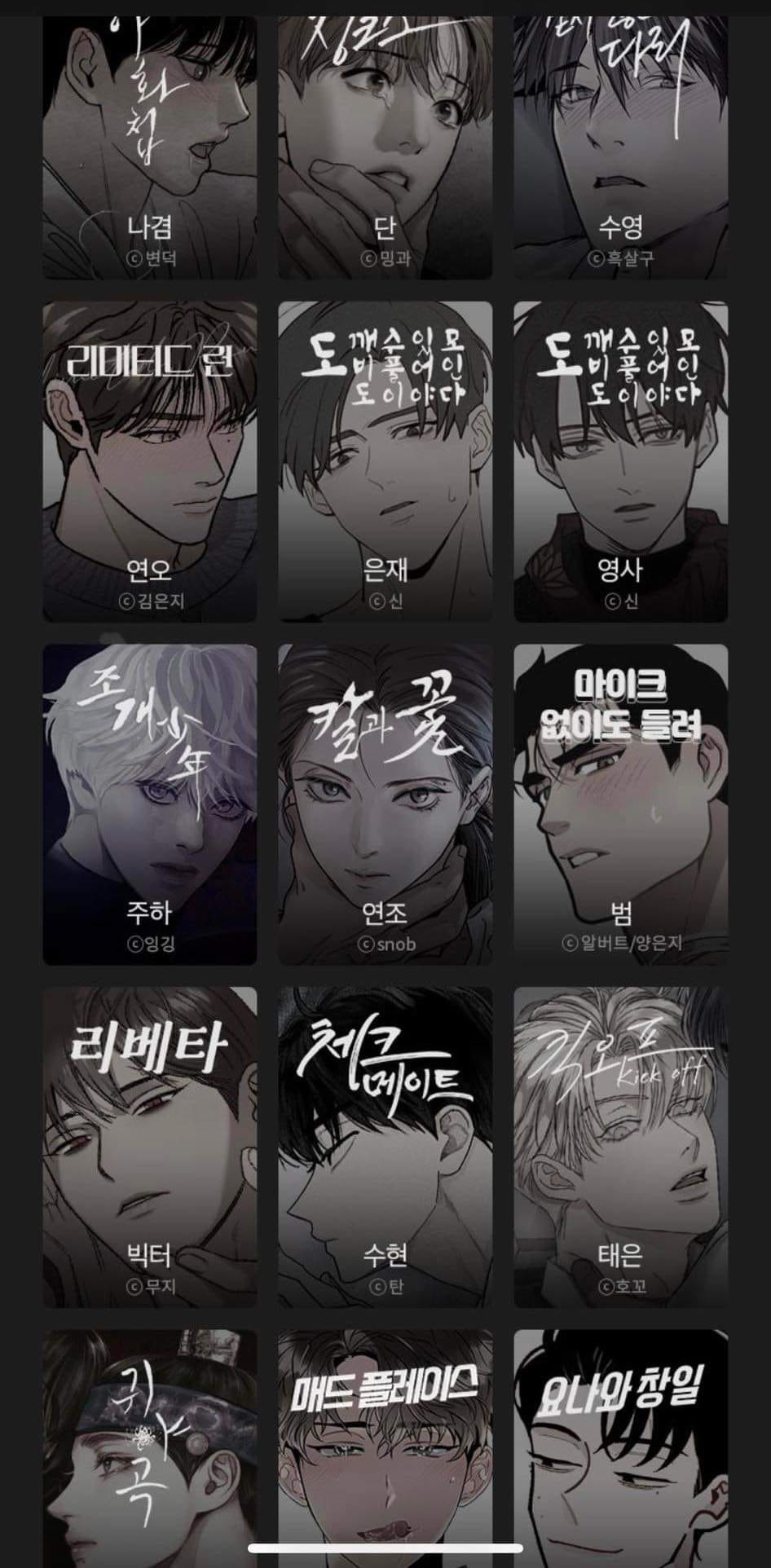771x1568 pixels.
Task: Tap the 범 character card
Action: 621,804
